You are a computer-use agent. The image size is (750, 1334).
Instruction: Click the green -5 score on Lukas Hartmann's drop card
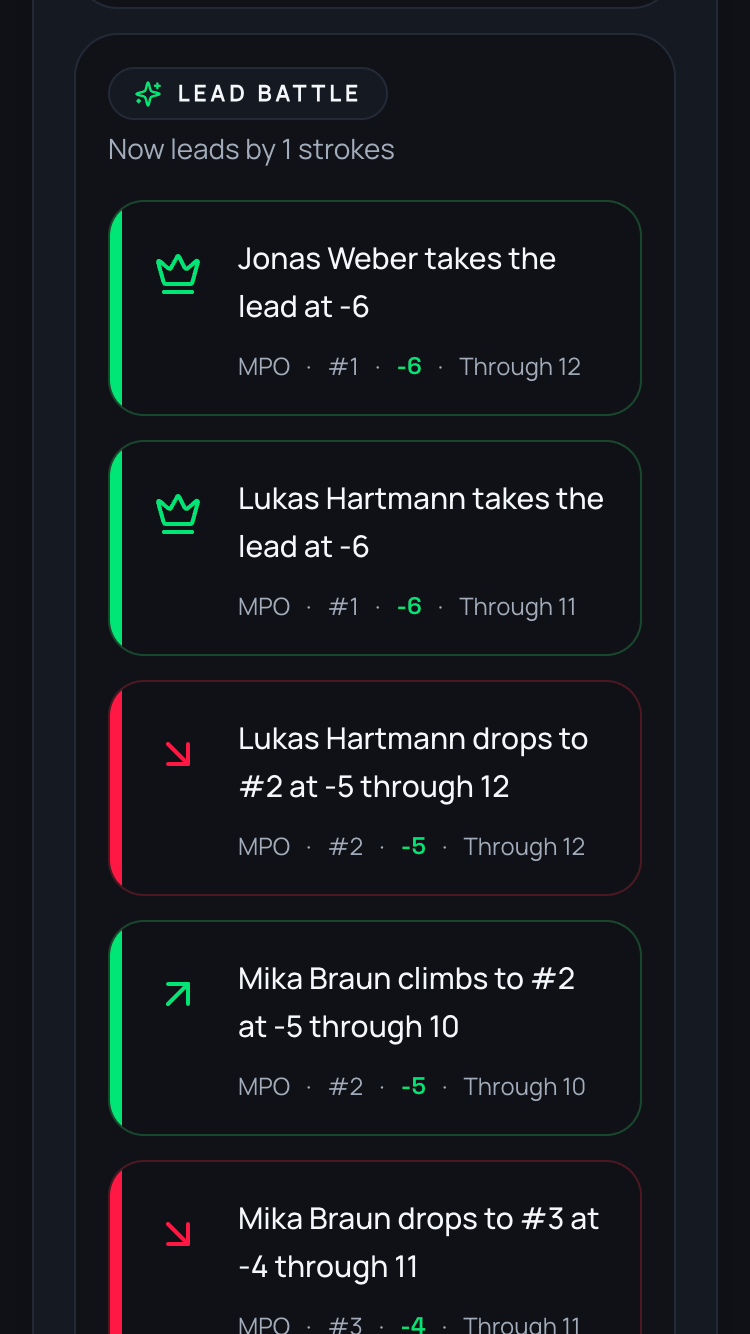point(413,846)
